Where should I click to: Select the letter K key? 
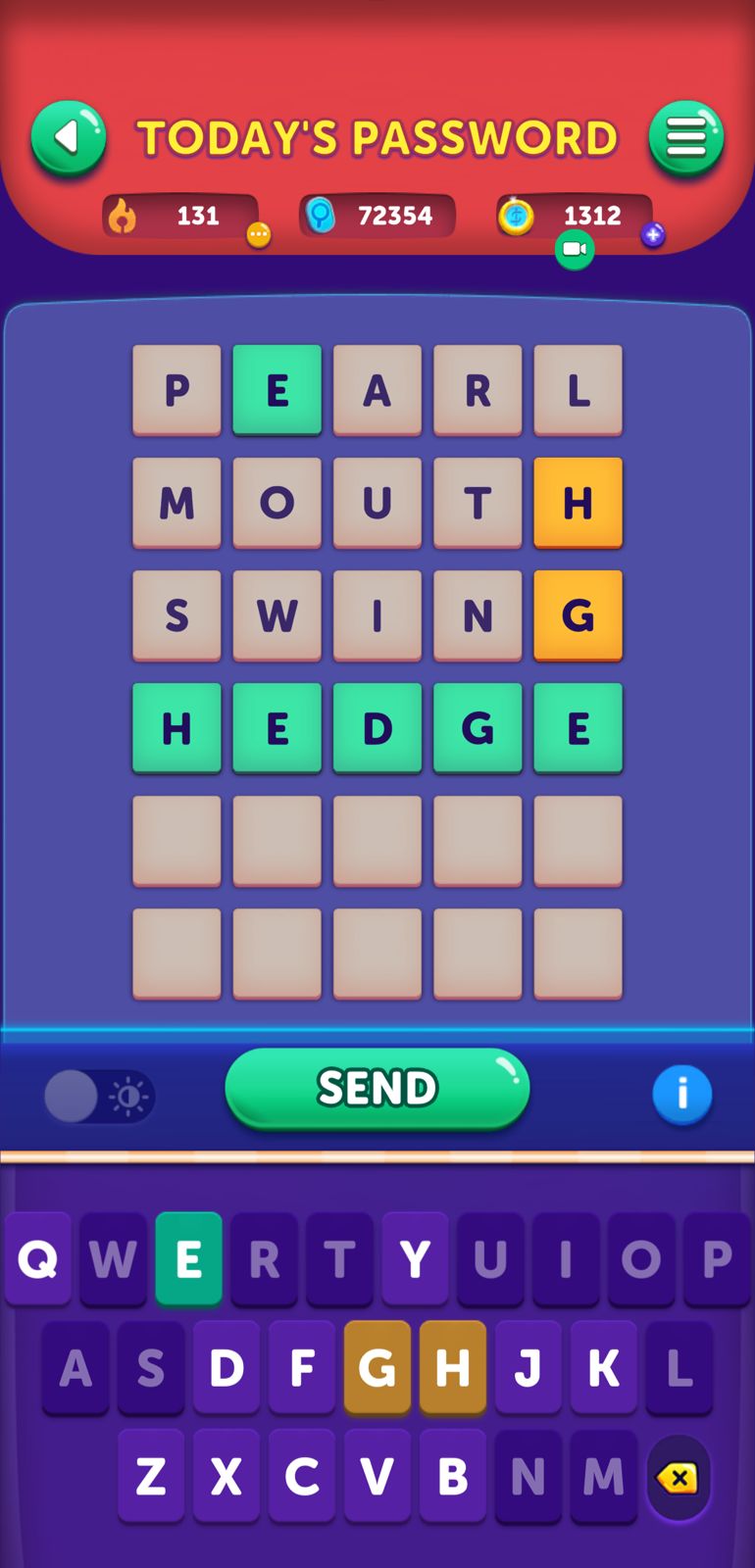click(x=604, y=1367)
